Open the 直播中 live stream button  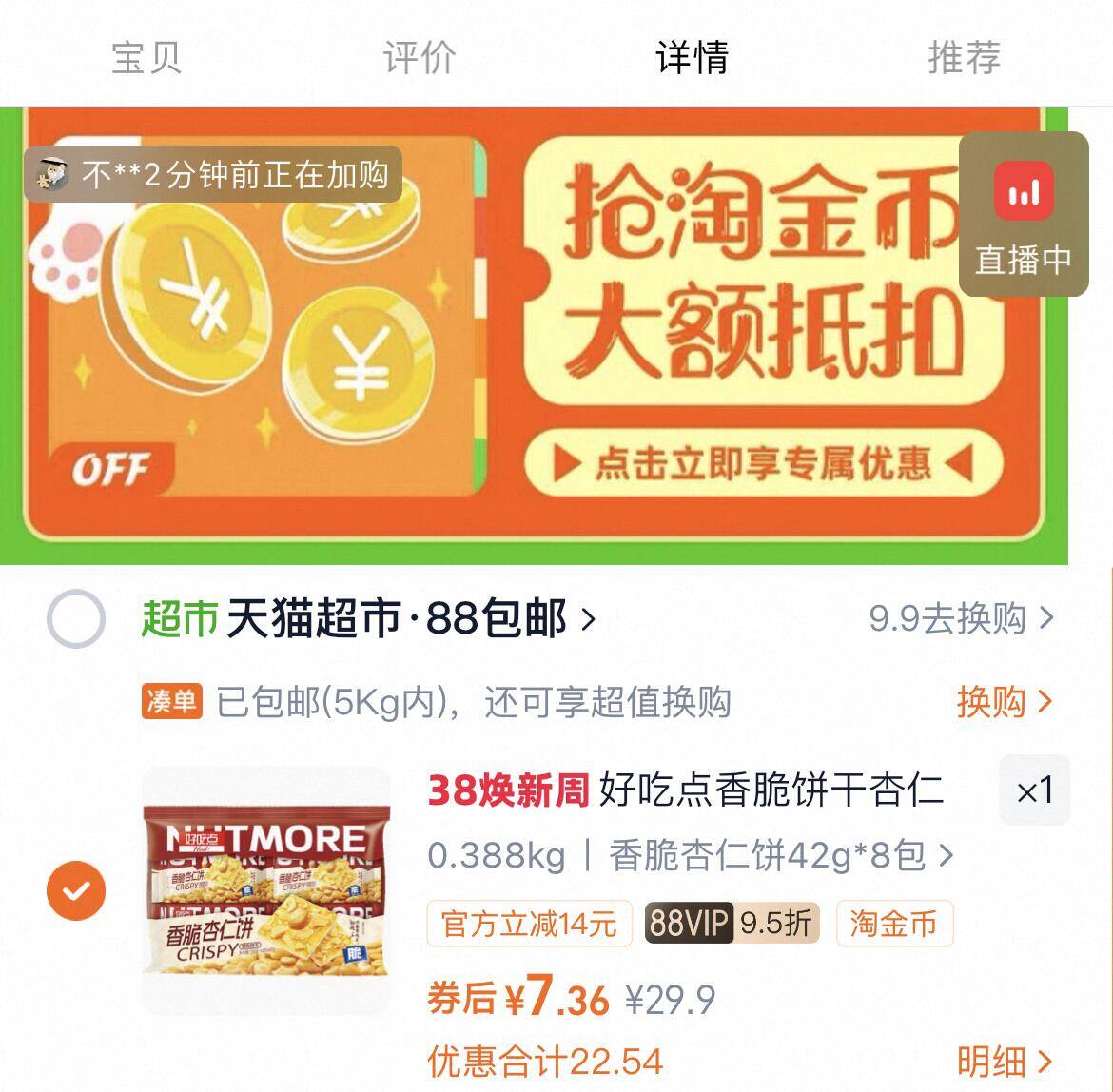1023,214
